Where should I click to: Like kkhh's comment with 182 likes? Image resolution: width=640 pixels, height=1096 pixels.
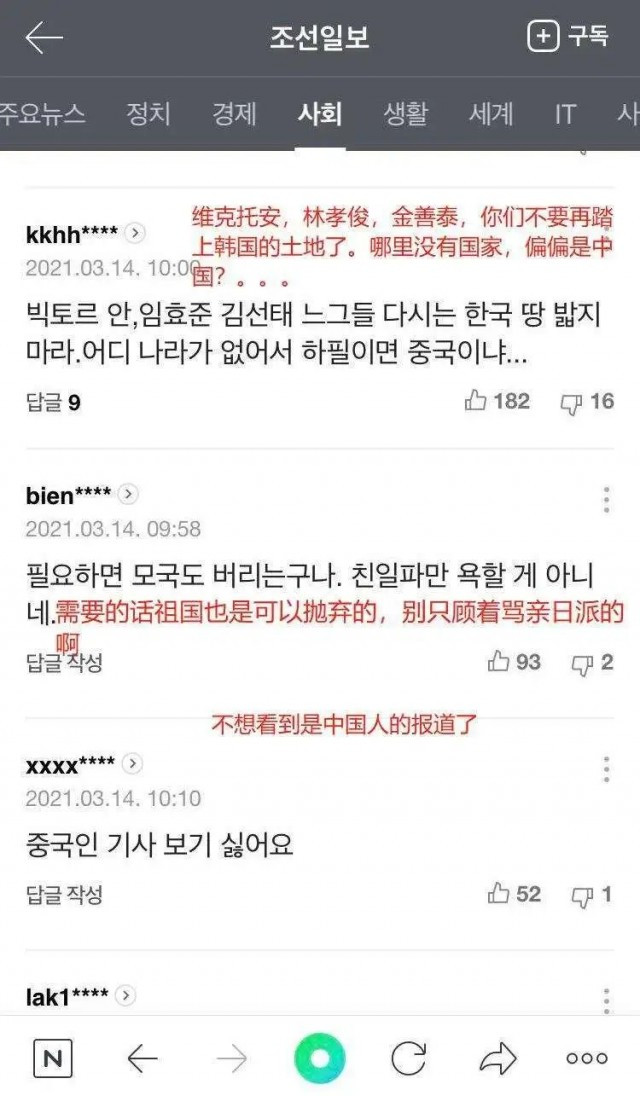(497, 401)
